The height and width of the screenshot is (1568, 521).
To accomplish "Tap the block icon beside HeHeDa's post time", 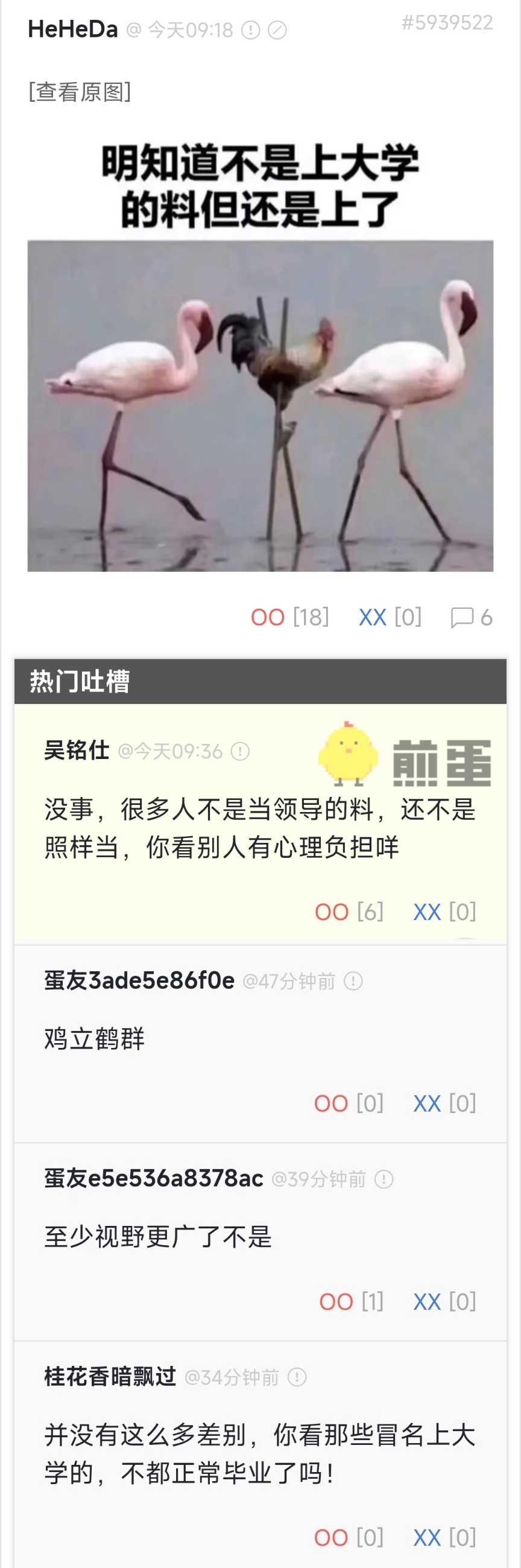I will [277, 30].
